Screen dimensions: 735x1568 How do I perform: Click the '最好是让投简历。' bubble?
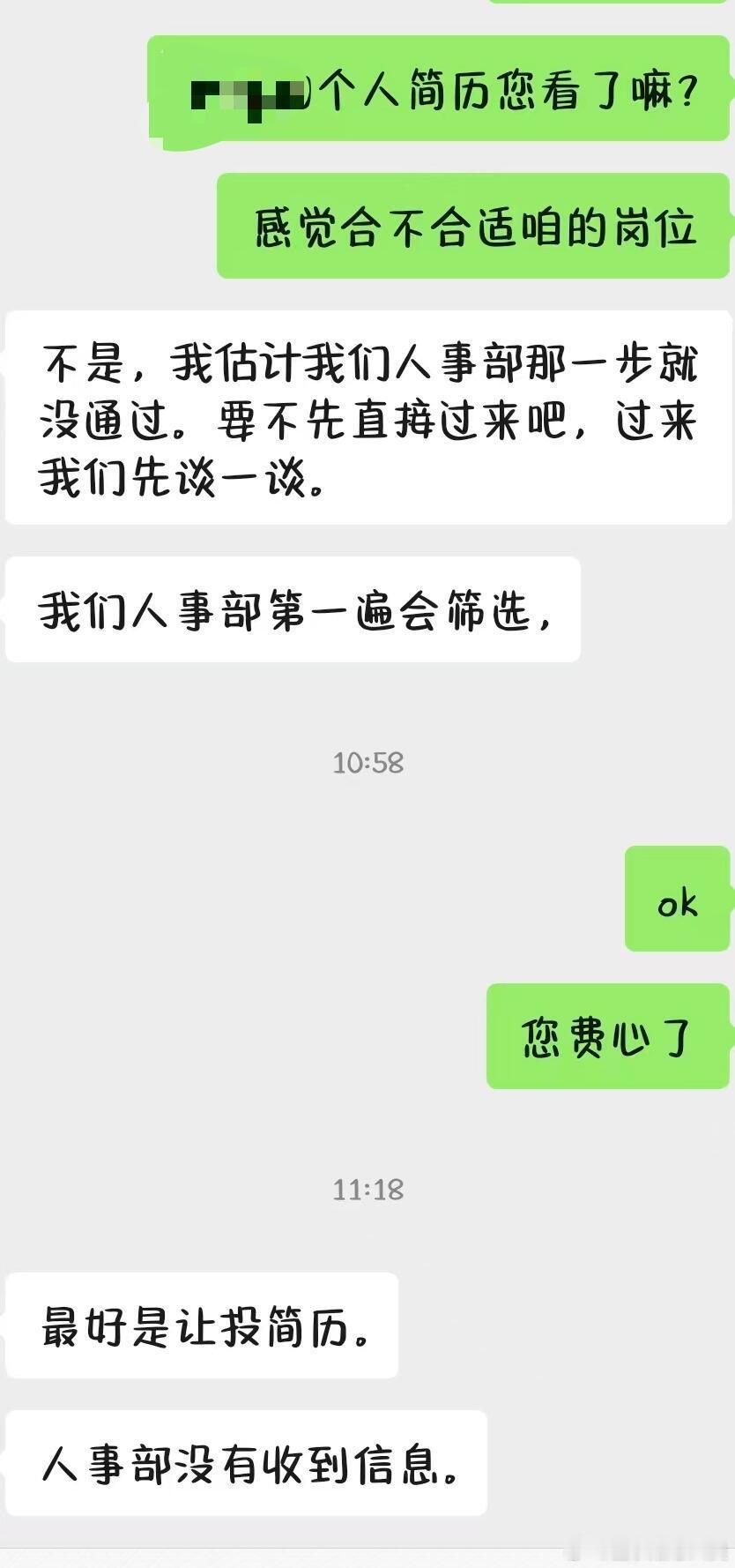(x=201, y=1325)
